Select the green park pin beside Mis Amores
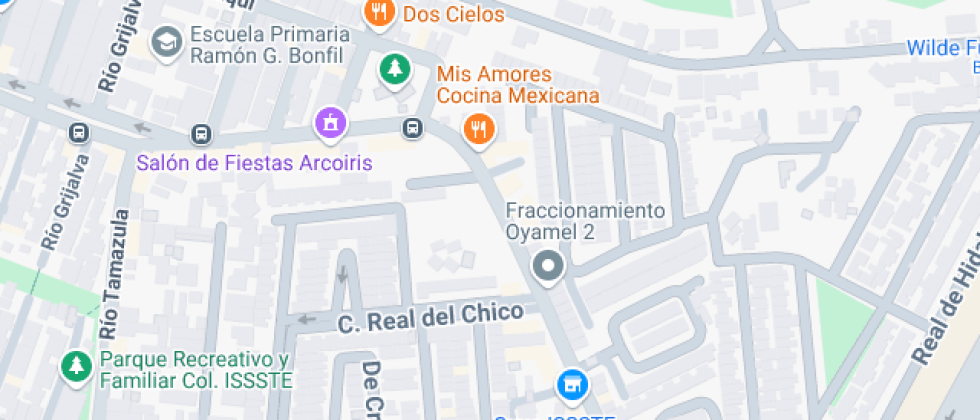 [x=396, y=69]
